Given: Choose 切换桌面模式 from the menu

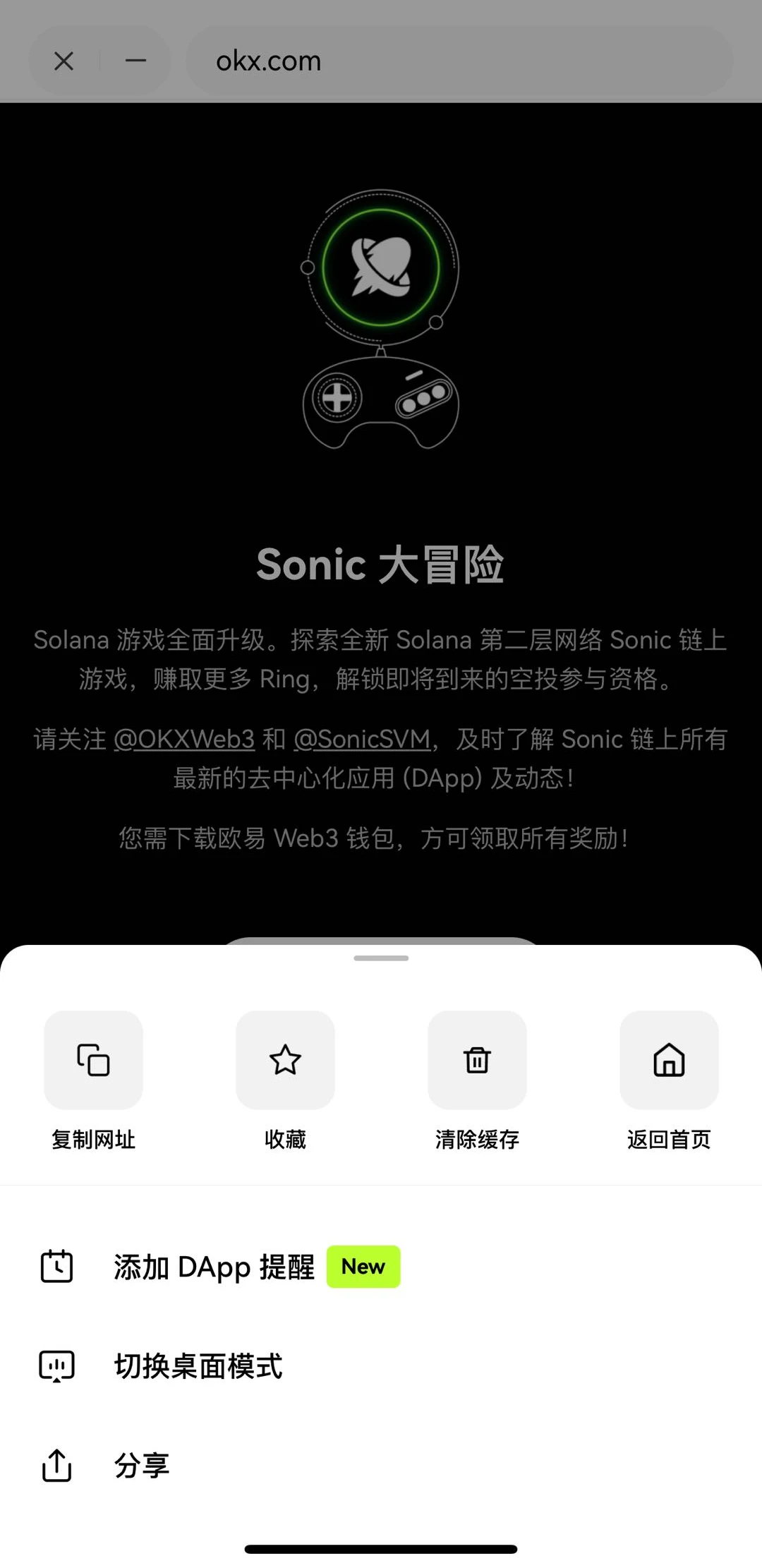Looking at the screenshot, I should click(198, 1364).
